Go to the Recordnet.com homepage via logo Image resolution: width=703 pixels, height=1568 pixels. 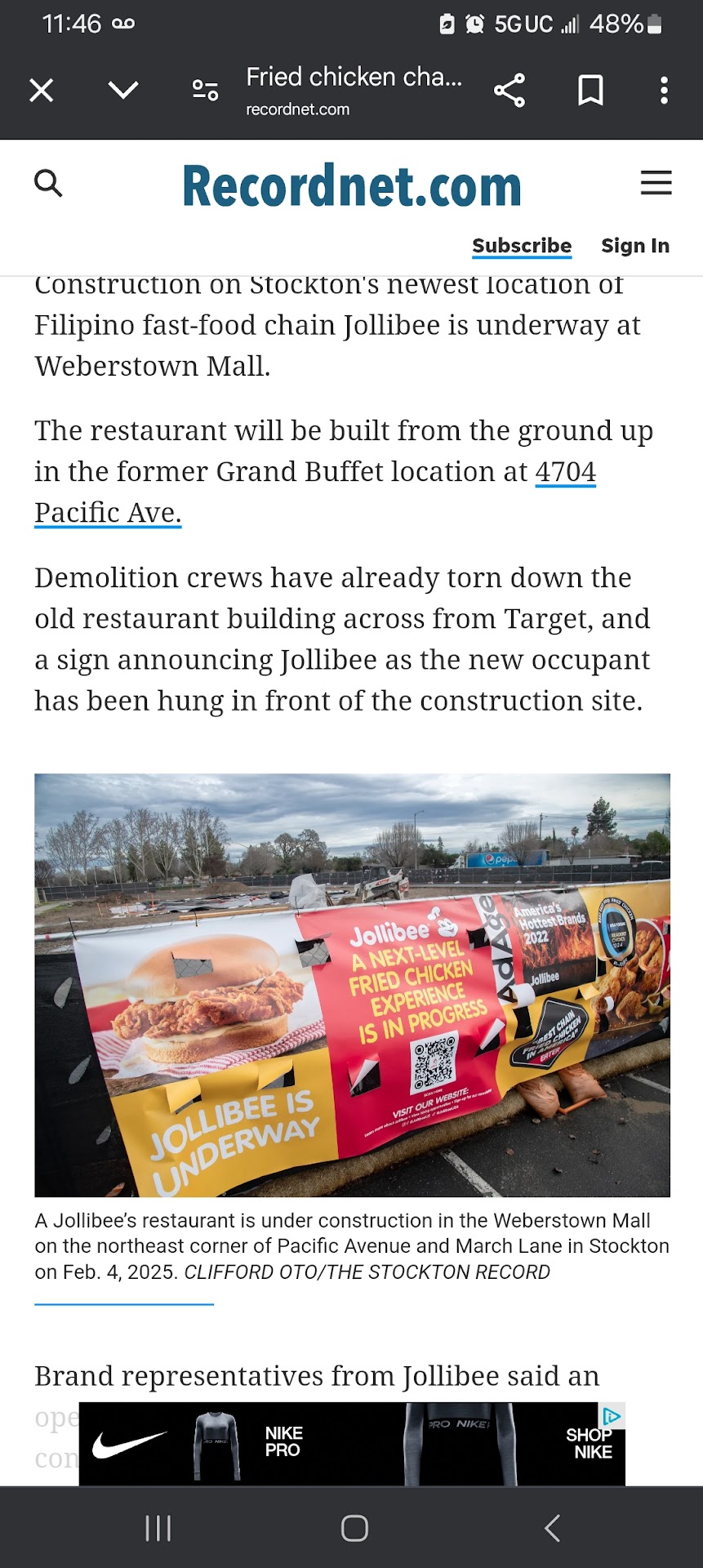352,186
